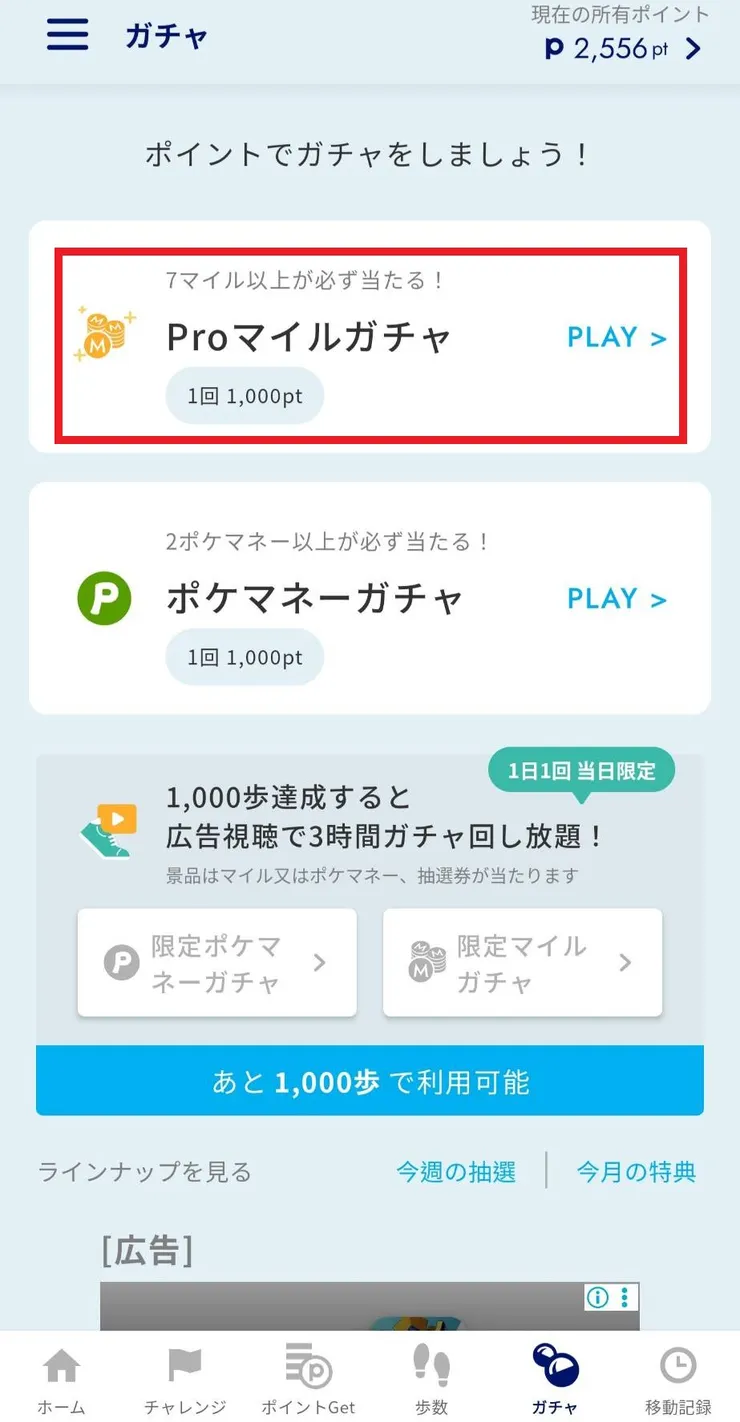The image size is (740, 1422).
Task: View 今週の抽選 lineup
Action: click(x=456, y=1172)
